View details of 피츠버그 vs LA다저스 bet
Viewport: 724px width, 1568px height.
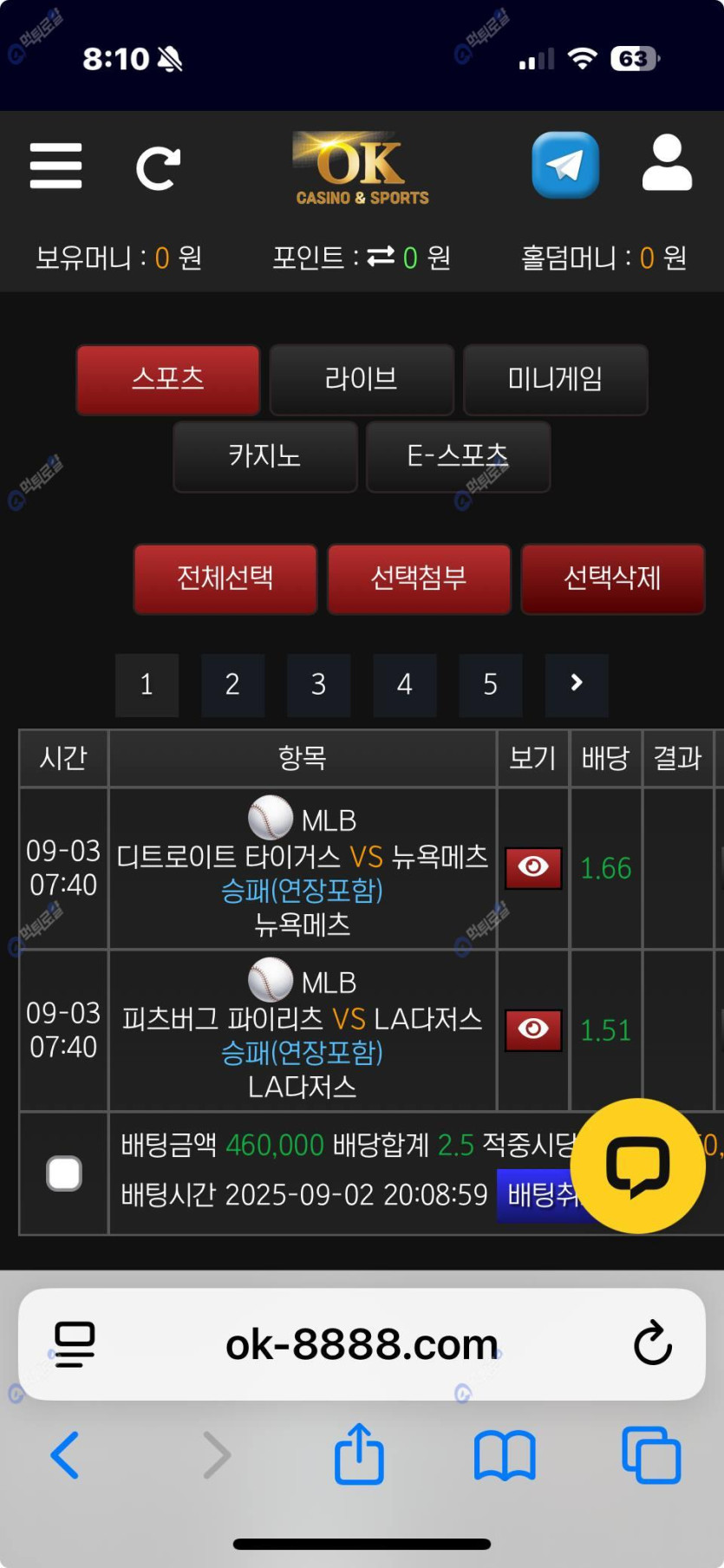click(532, 1029)
